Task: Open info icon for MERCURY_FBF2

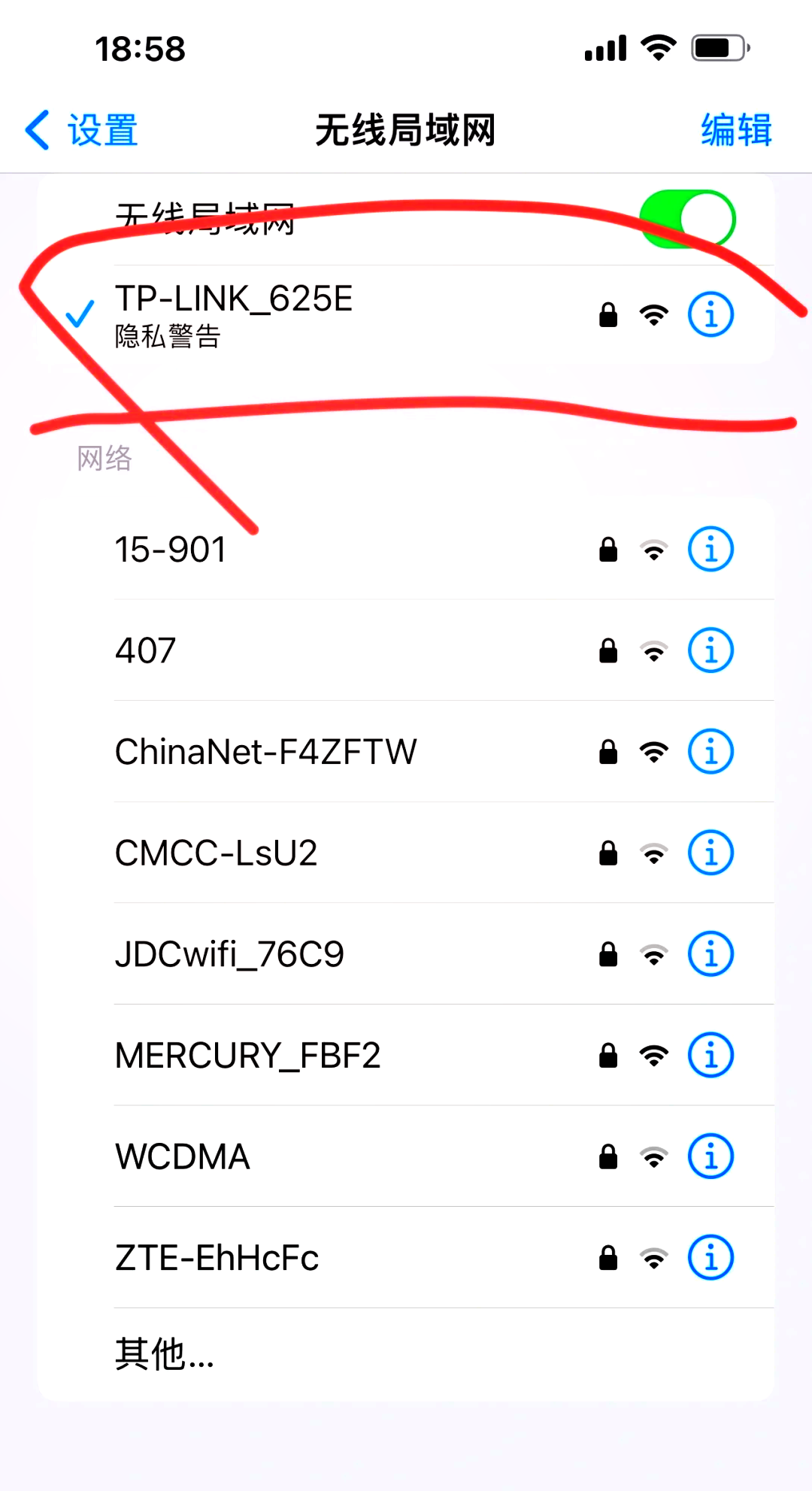Action: pyautogui.click(x=710, y=1055)
